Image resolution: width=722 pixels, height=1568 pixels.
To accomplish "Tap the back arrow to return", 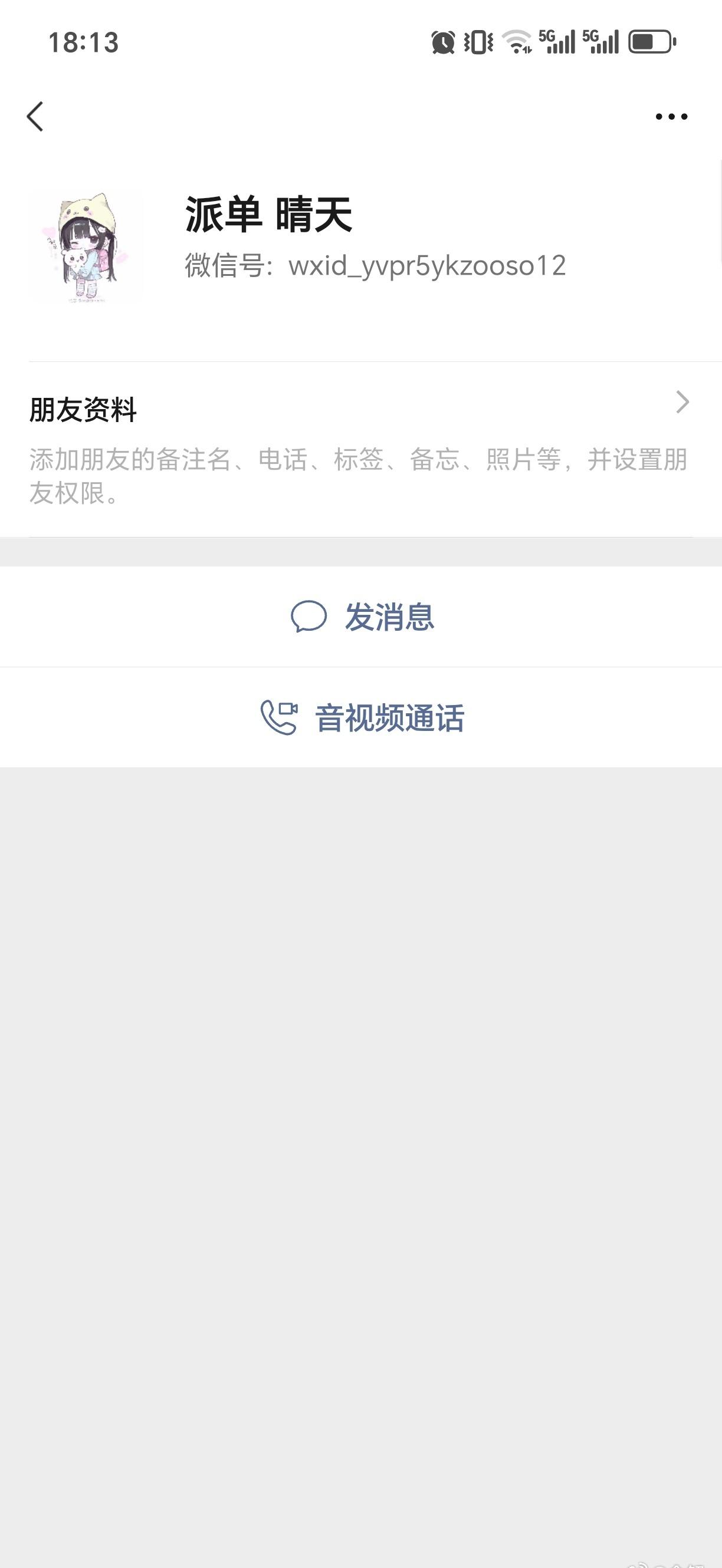I will tap(35, 117).
